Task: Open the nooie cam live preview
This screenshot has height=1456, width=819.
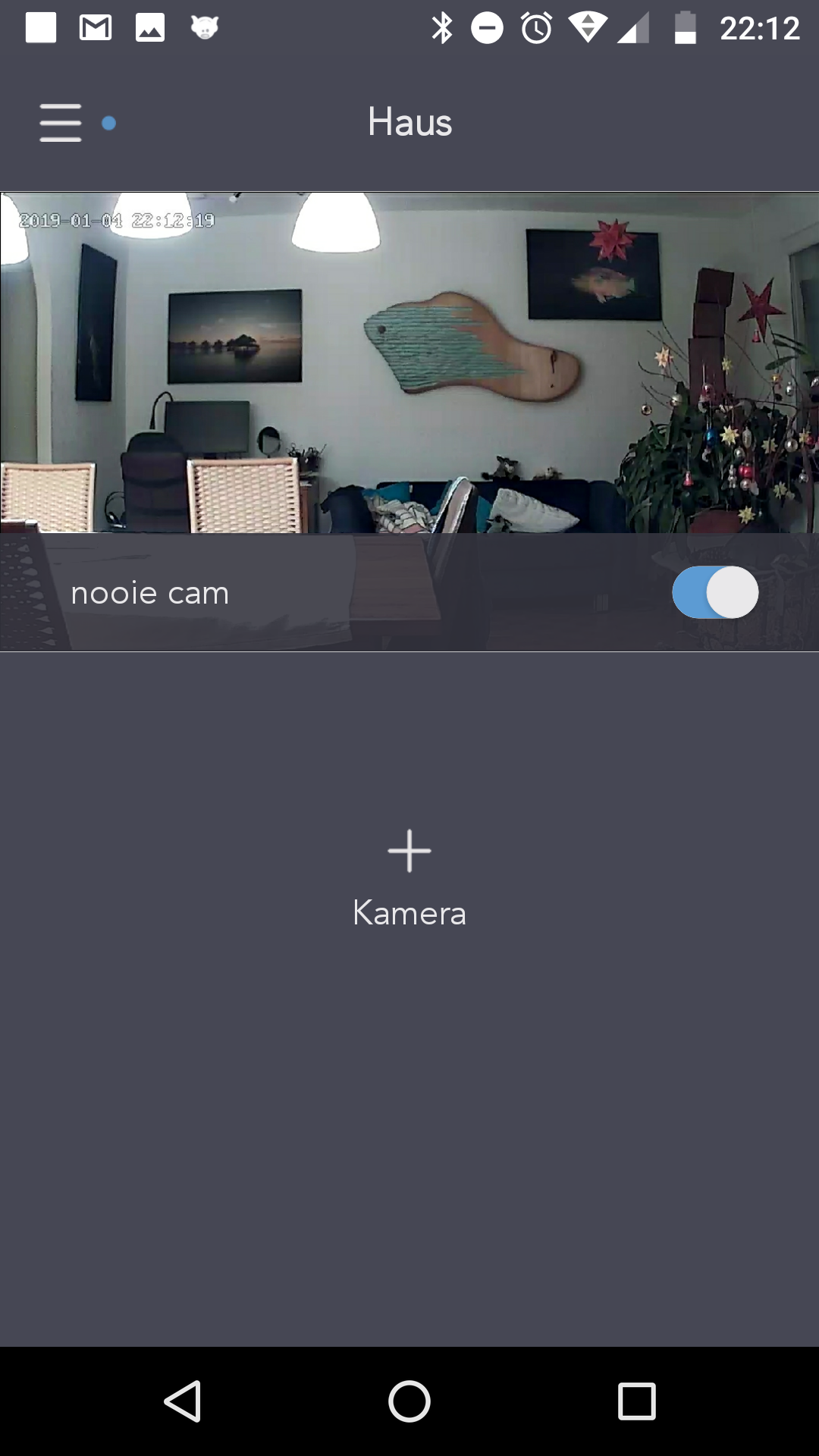Action: click(409, 362)
